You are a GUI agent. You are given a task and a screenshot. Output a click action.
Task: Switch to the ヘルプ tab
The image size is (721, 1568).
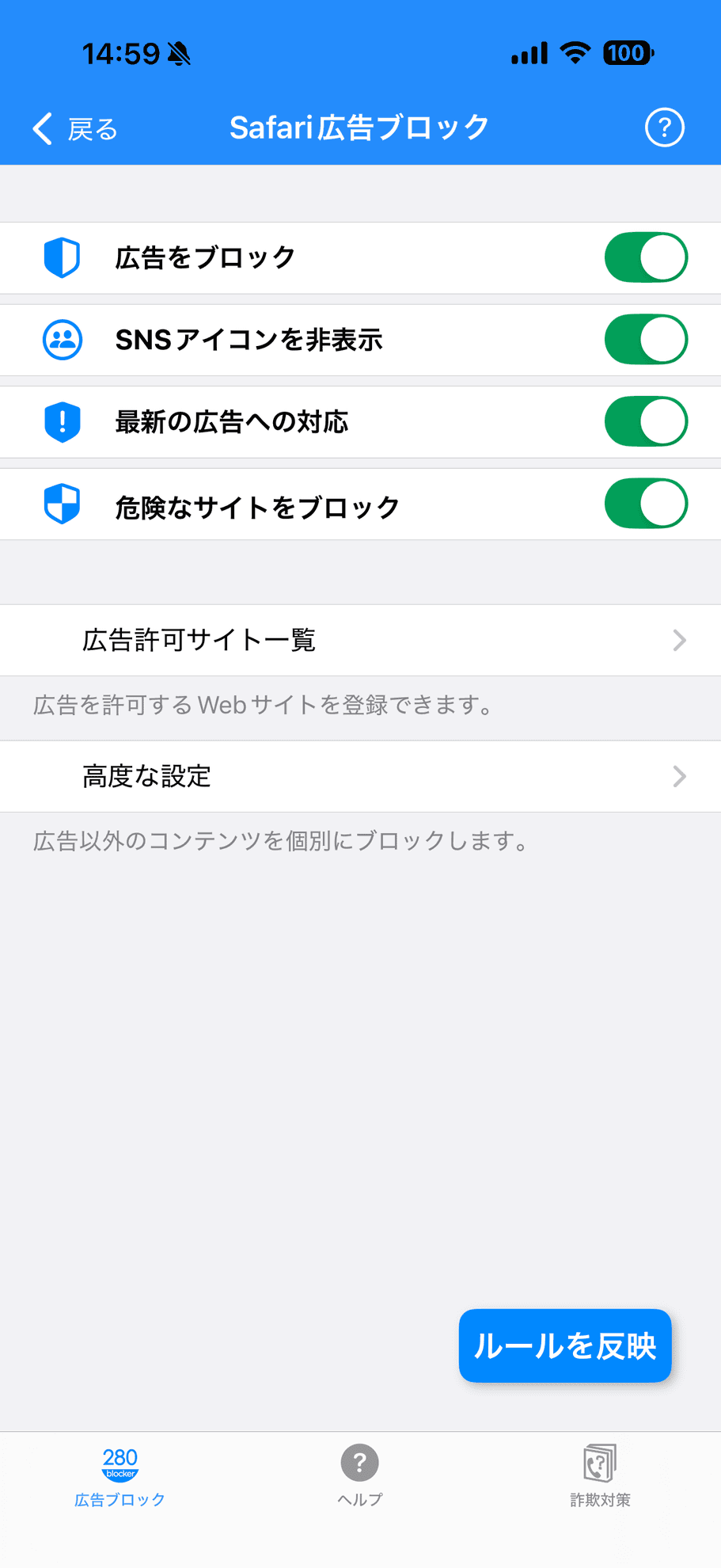point(359,1477)
